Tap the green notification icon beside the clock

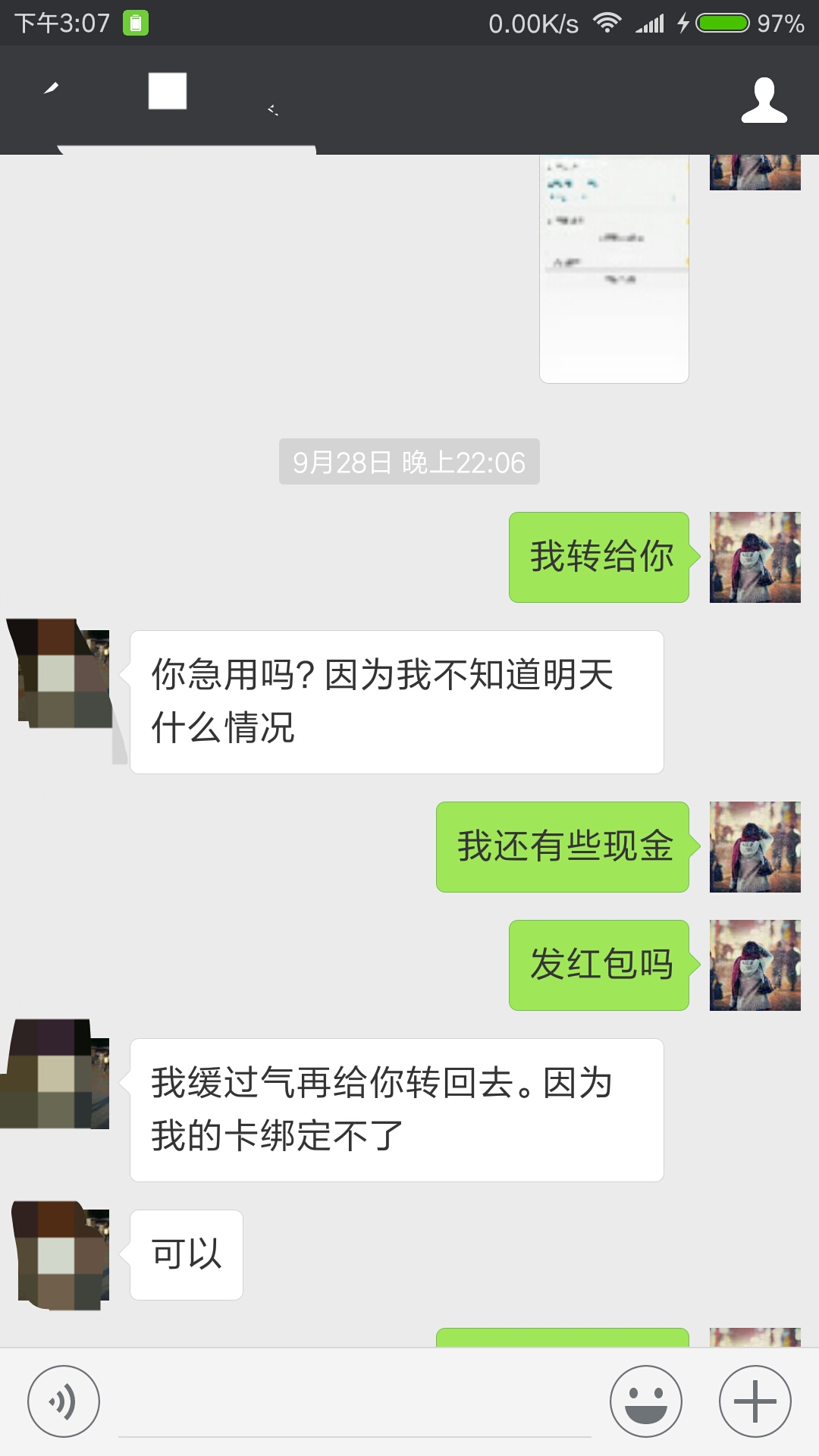(134, 23)
